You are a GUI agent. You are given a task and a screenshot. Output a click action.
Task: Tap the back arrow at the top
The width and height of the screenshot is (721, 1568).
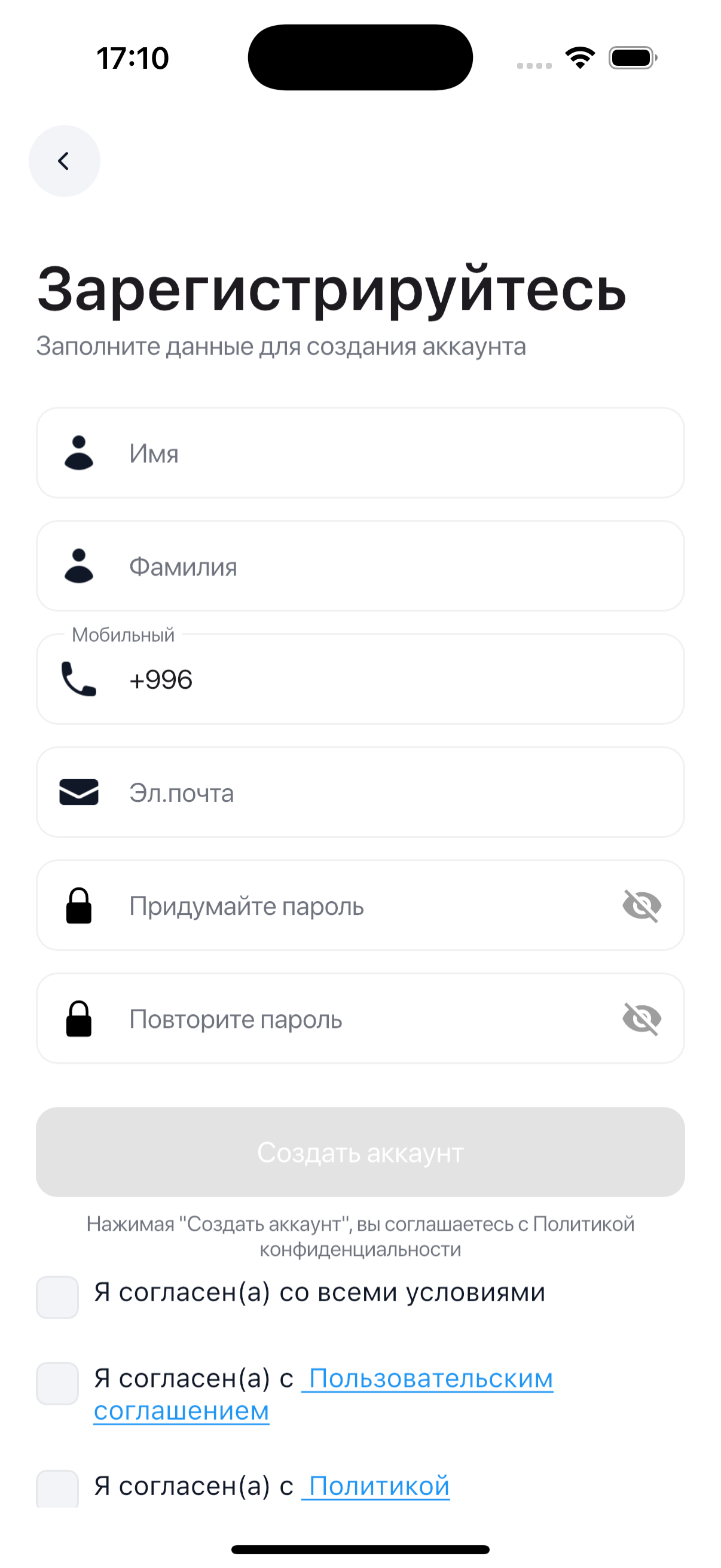click(x=64, y=160)
